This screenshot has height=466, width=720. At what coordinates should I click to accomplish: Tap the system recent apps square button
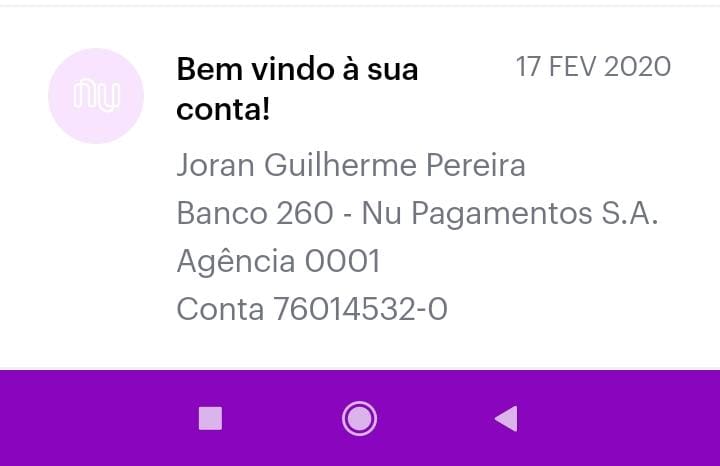(210, 418)
